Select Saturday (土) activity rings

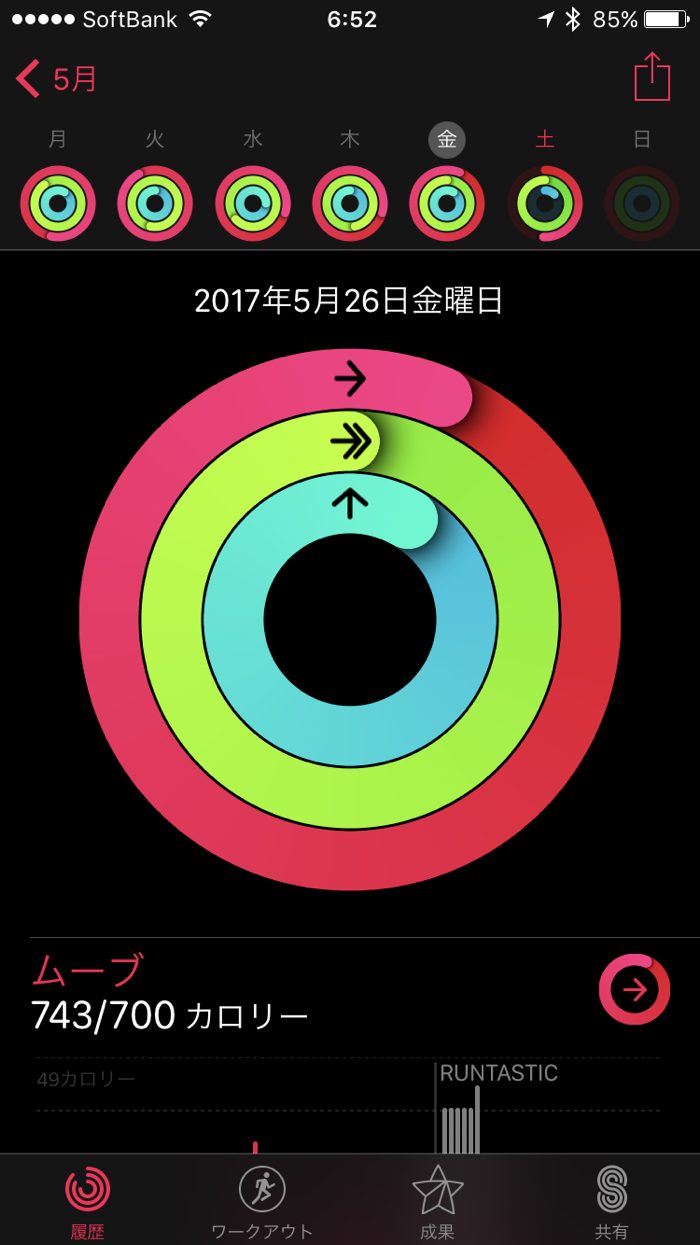point(545,203)
